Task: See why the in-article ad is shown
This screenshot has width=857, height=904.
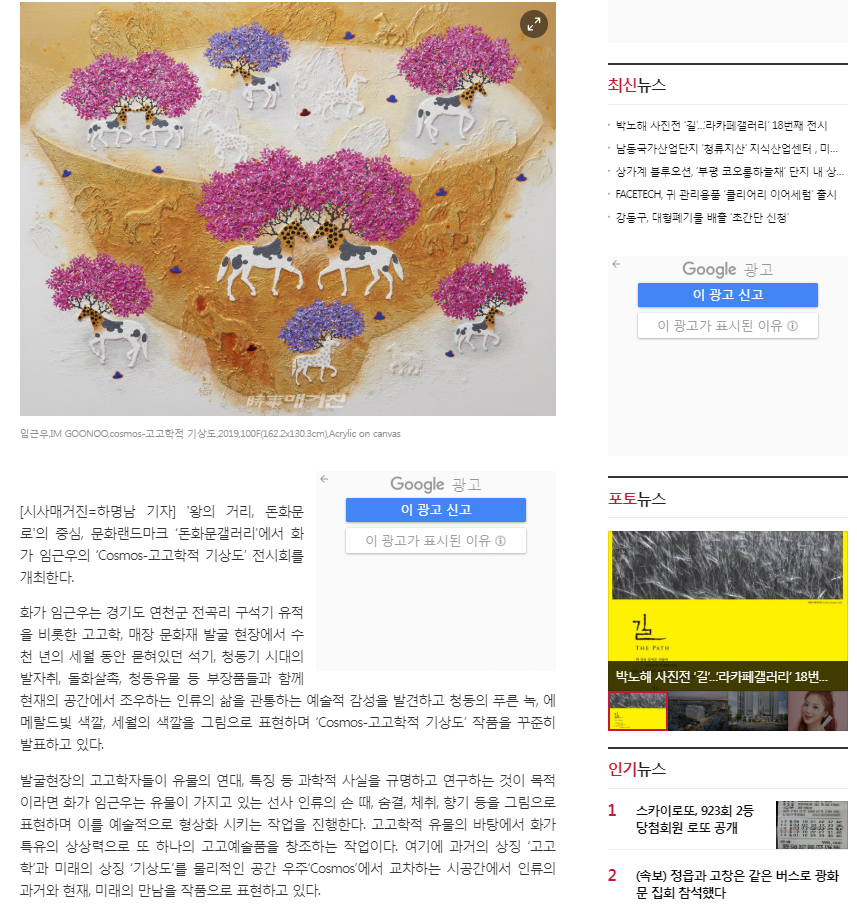Action: [435, 541]
